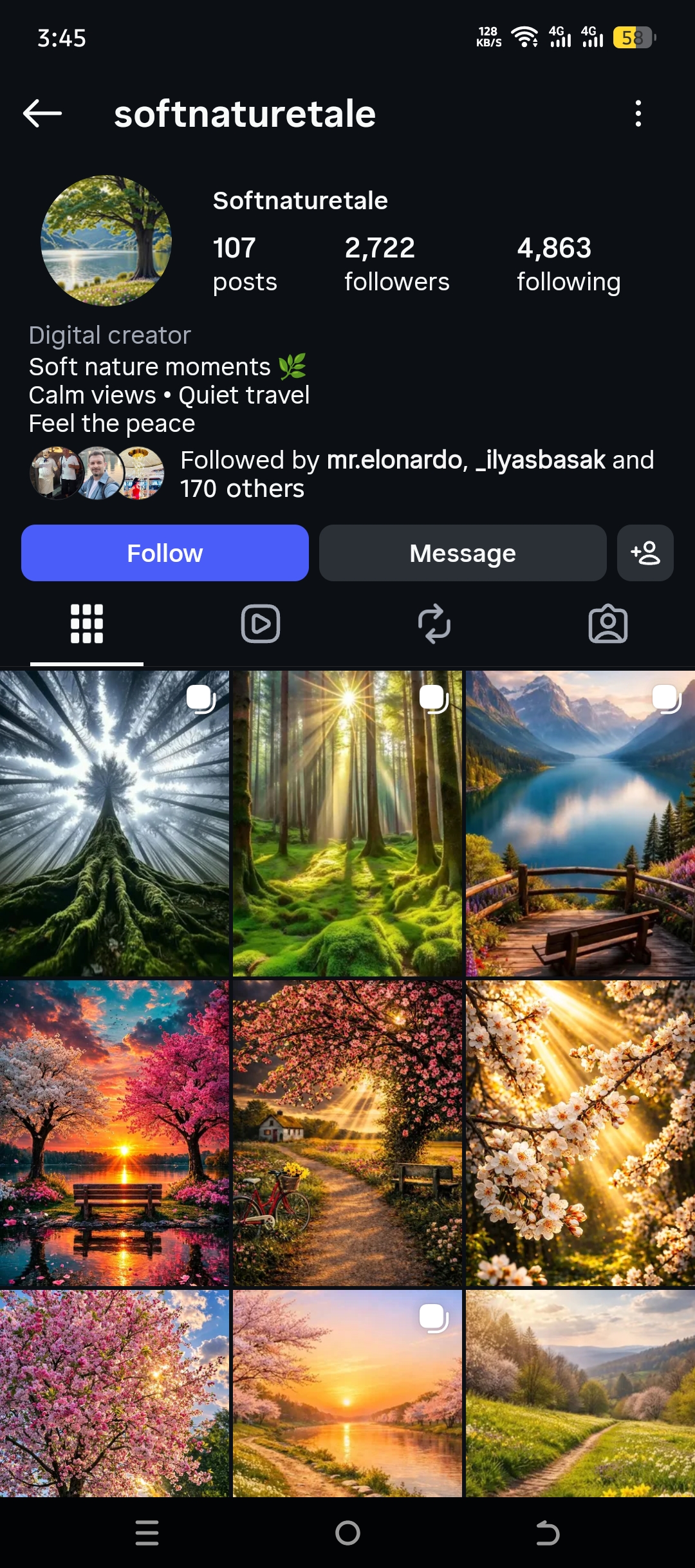The width and height of the screenshot is (695, 1568).
Task: Open the sunset bench between blossom trees post
Action: click(x=115, y=1133)
